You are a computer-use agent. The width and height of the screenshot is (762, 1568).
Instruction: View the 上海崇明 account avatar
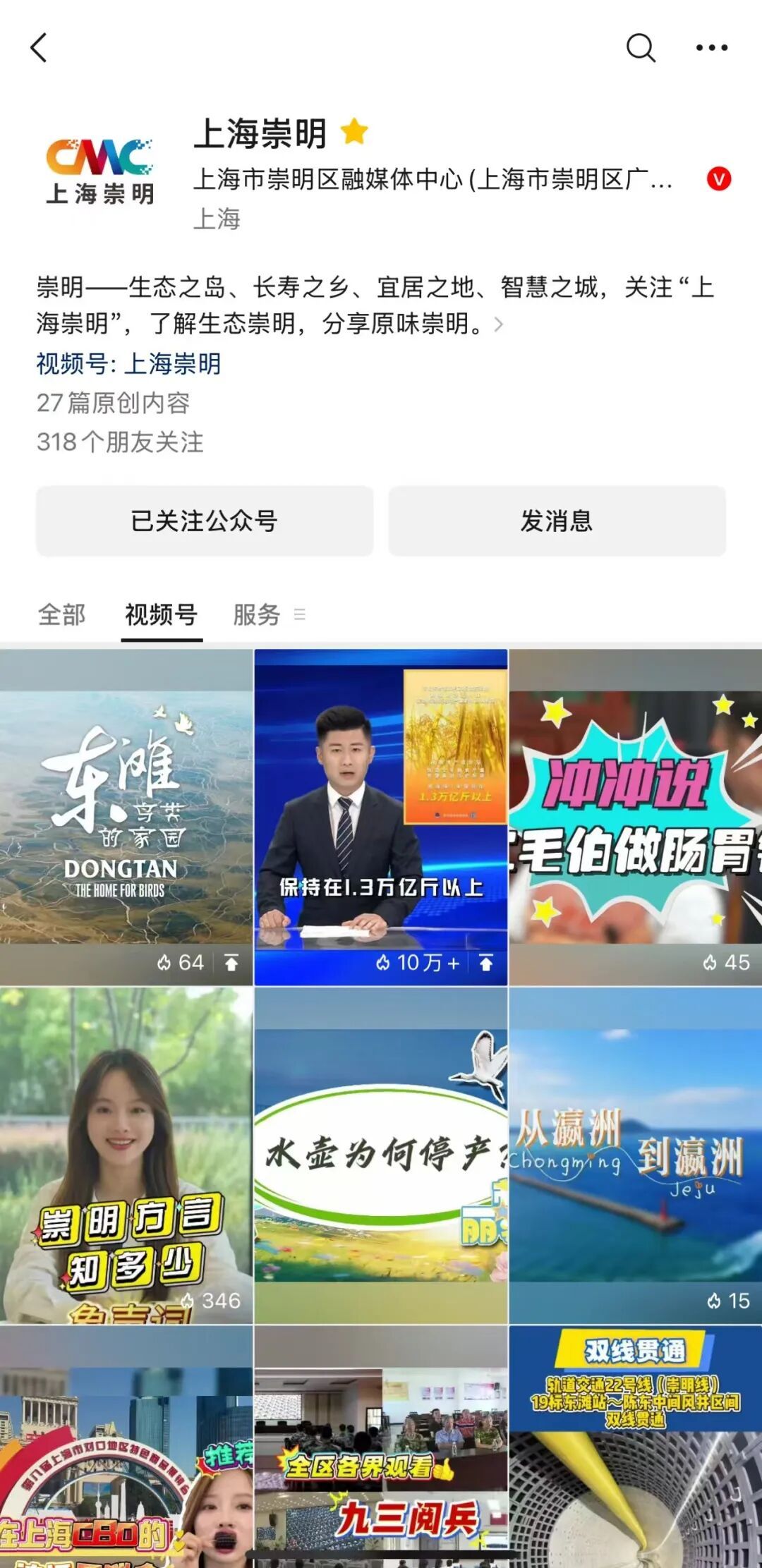pyautogui.click(x=100, y=171)
